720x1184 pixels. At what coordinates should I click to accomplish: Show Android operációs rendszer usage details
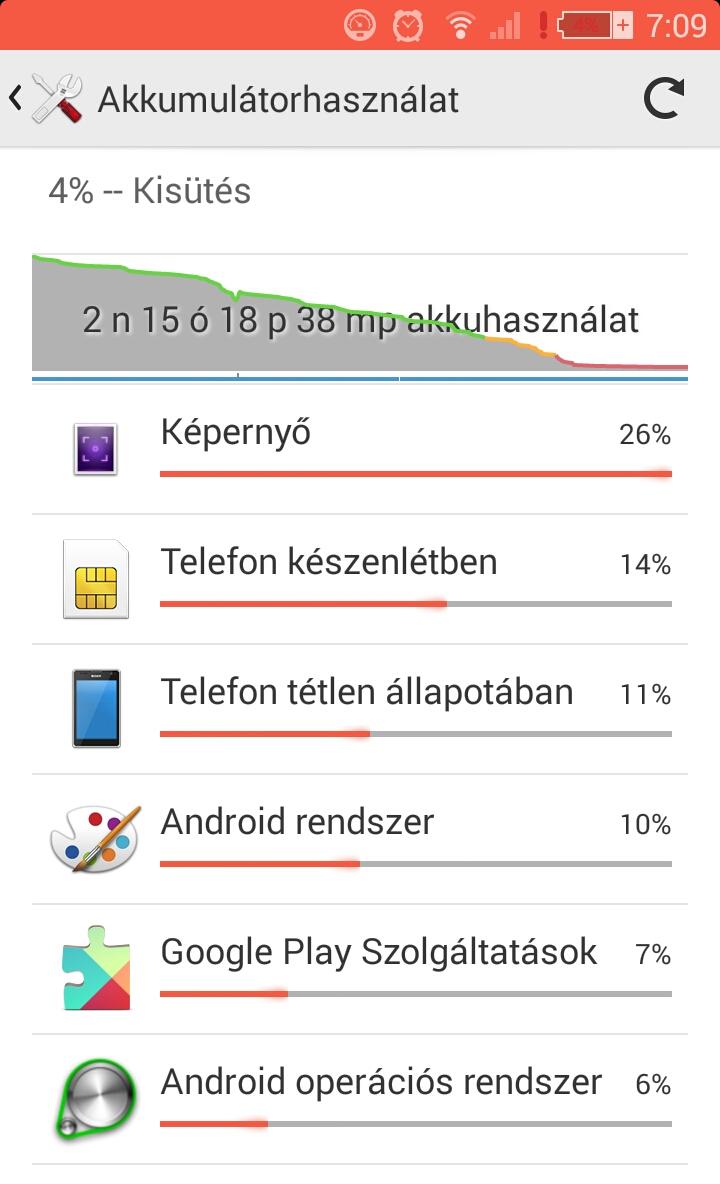tap(360, 1099)
